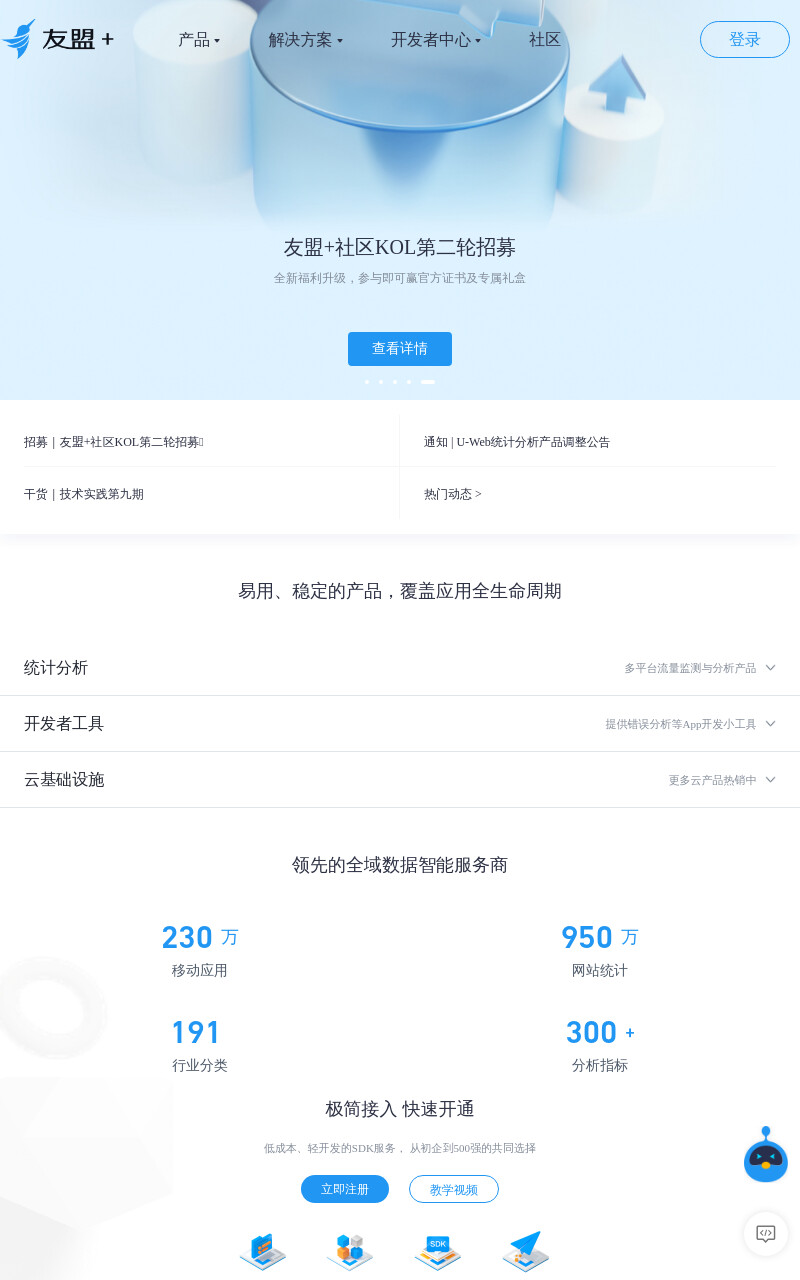Tap 查看详情 on the KOL banner

400,349
